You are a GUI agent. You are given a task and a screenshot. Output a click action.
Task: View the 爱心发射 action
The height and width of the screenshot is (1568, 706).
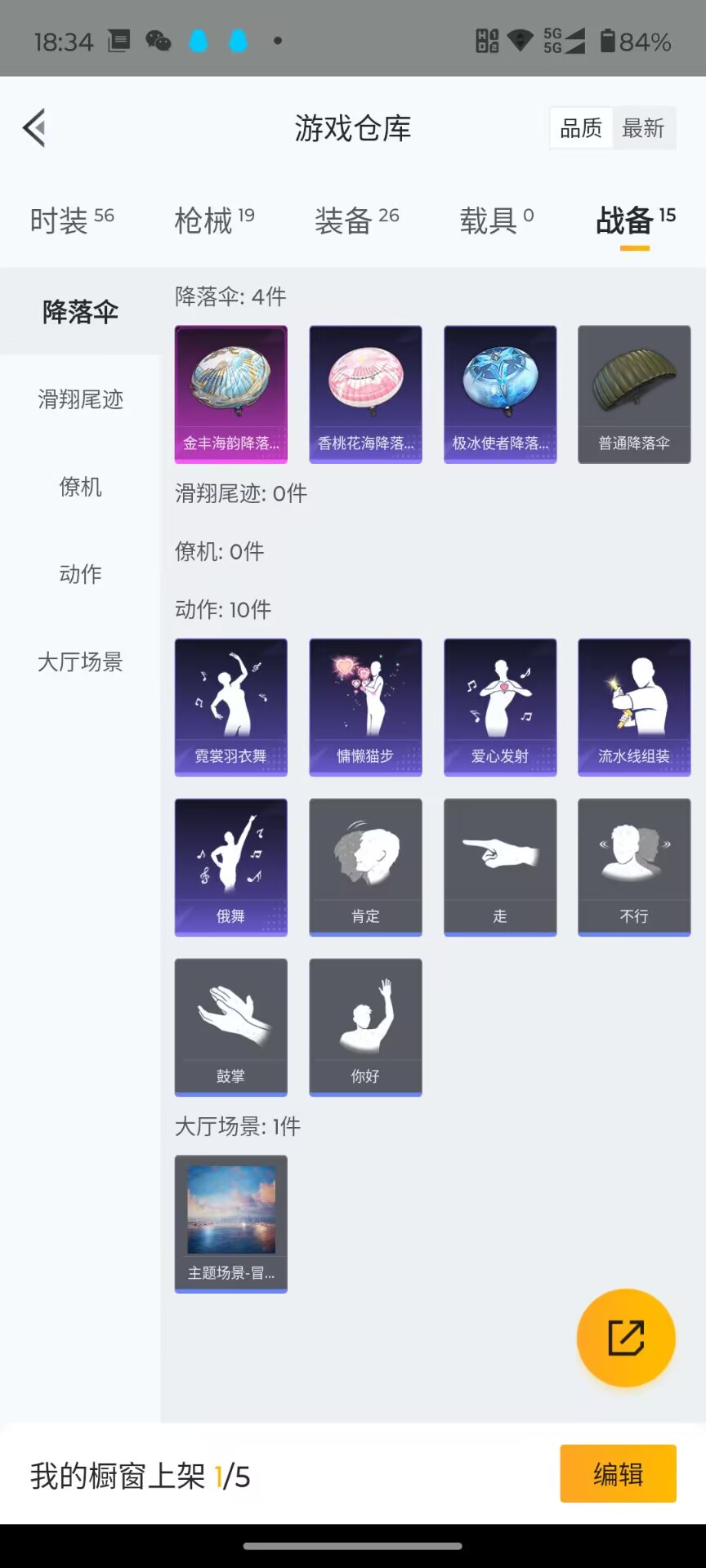[500, 707]
